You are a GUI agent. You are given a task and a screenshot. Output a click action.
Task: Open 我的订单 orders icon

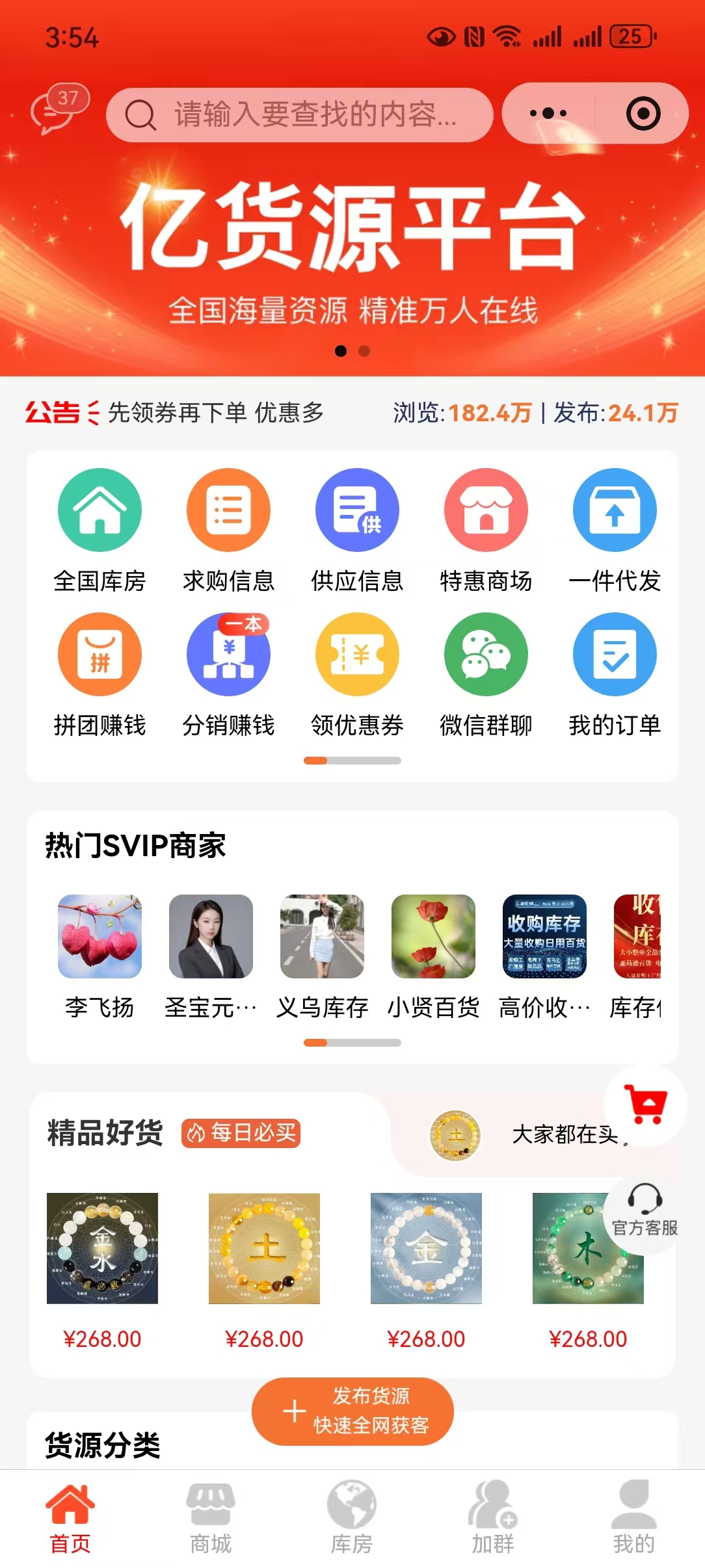click(614, 655)
